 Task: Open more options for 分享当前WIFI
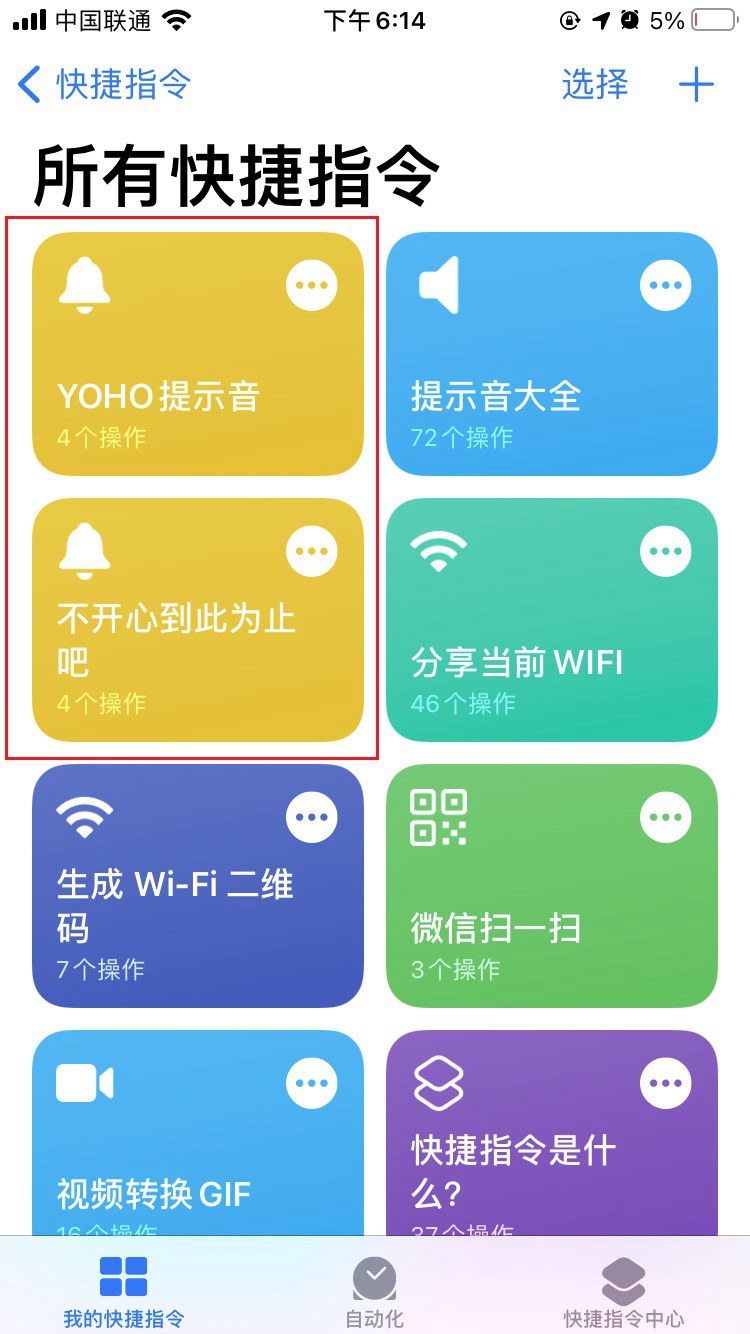665,551
